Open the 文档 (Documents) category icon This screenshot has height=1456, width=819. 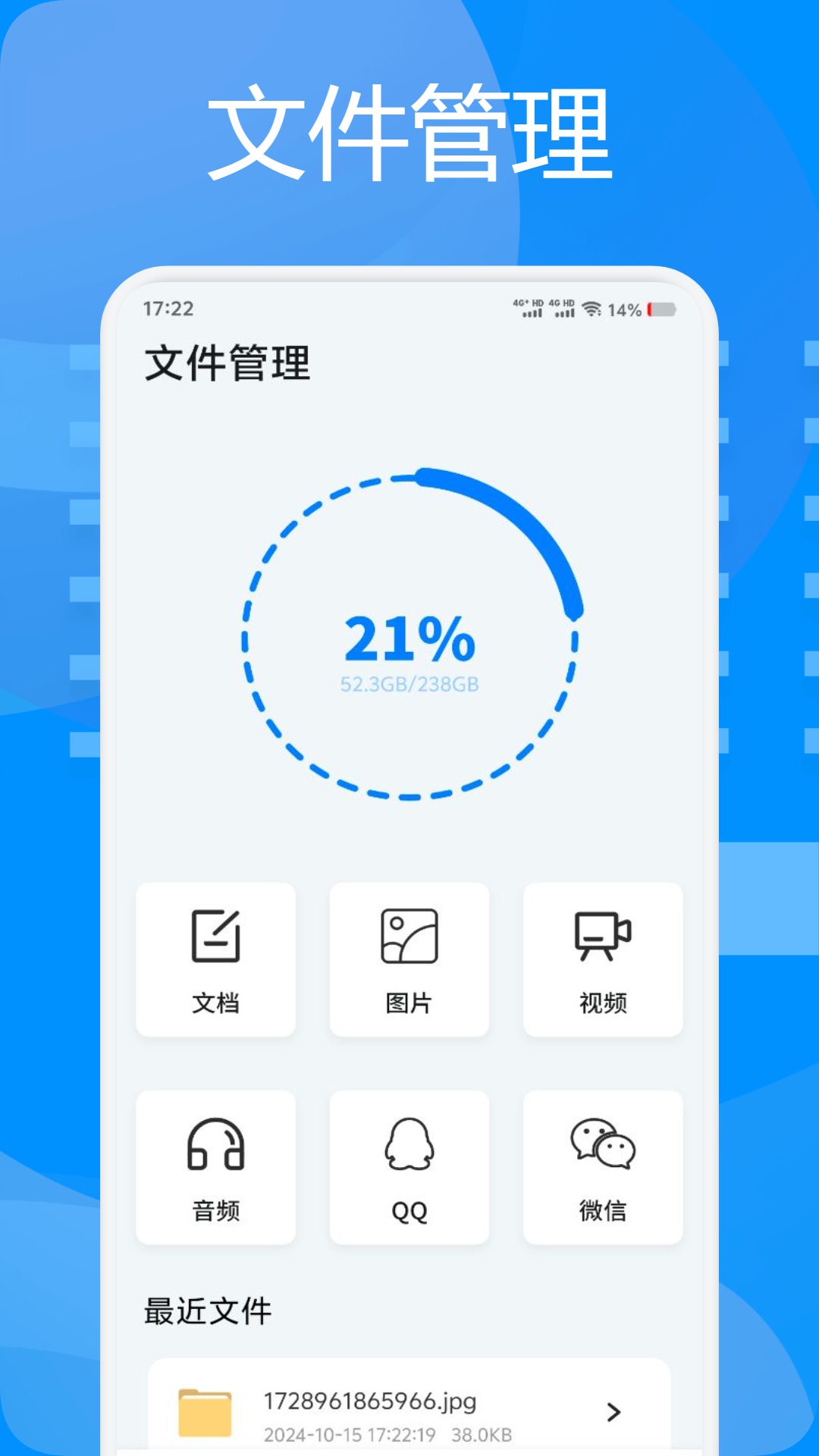click(215, 935)
